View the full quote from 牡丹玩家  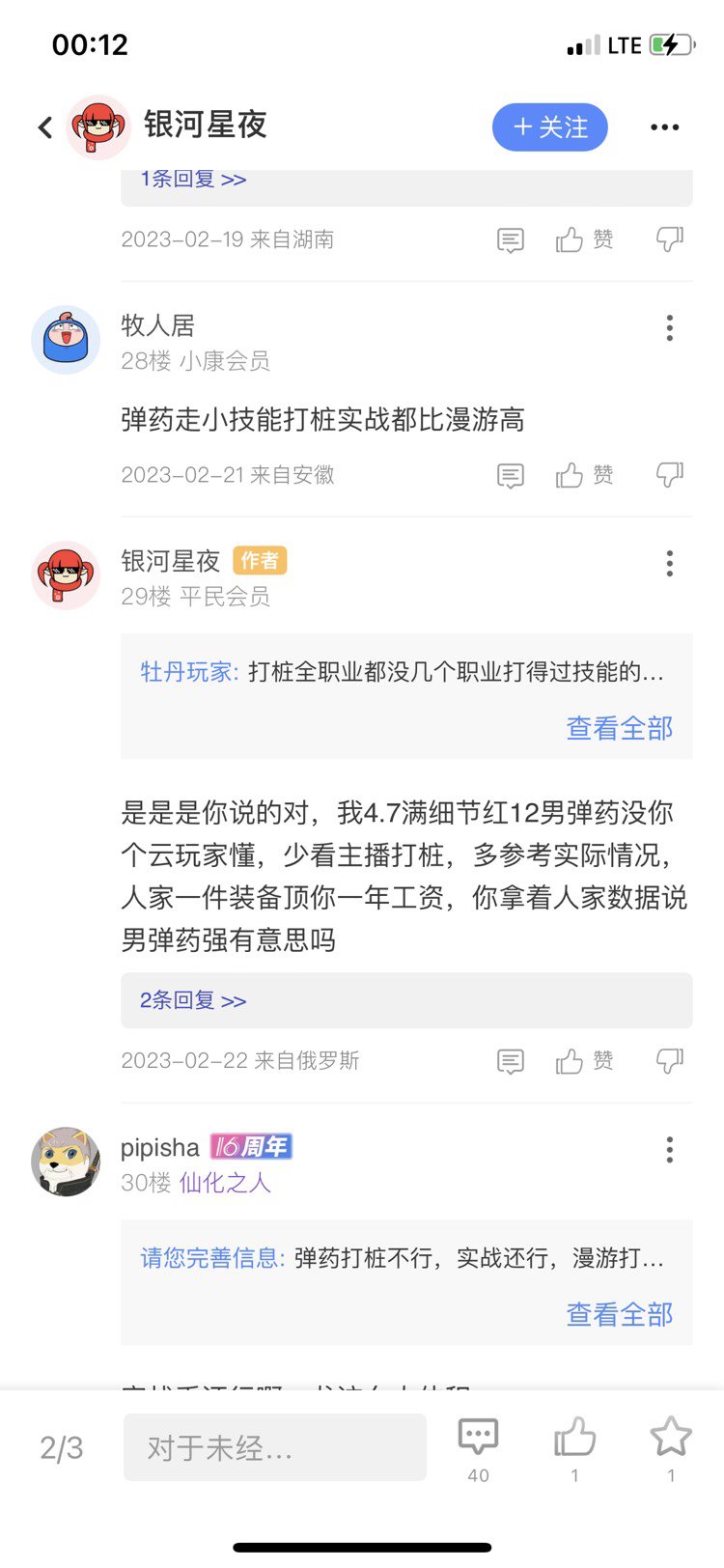coord(619,728)
